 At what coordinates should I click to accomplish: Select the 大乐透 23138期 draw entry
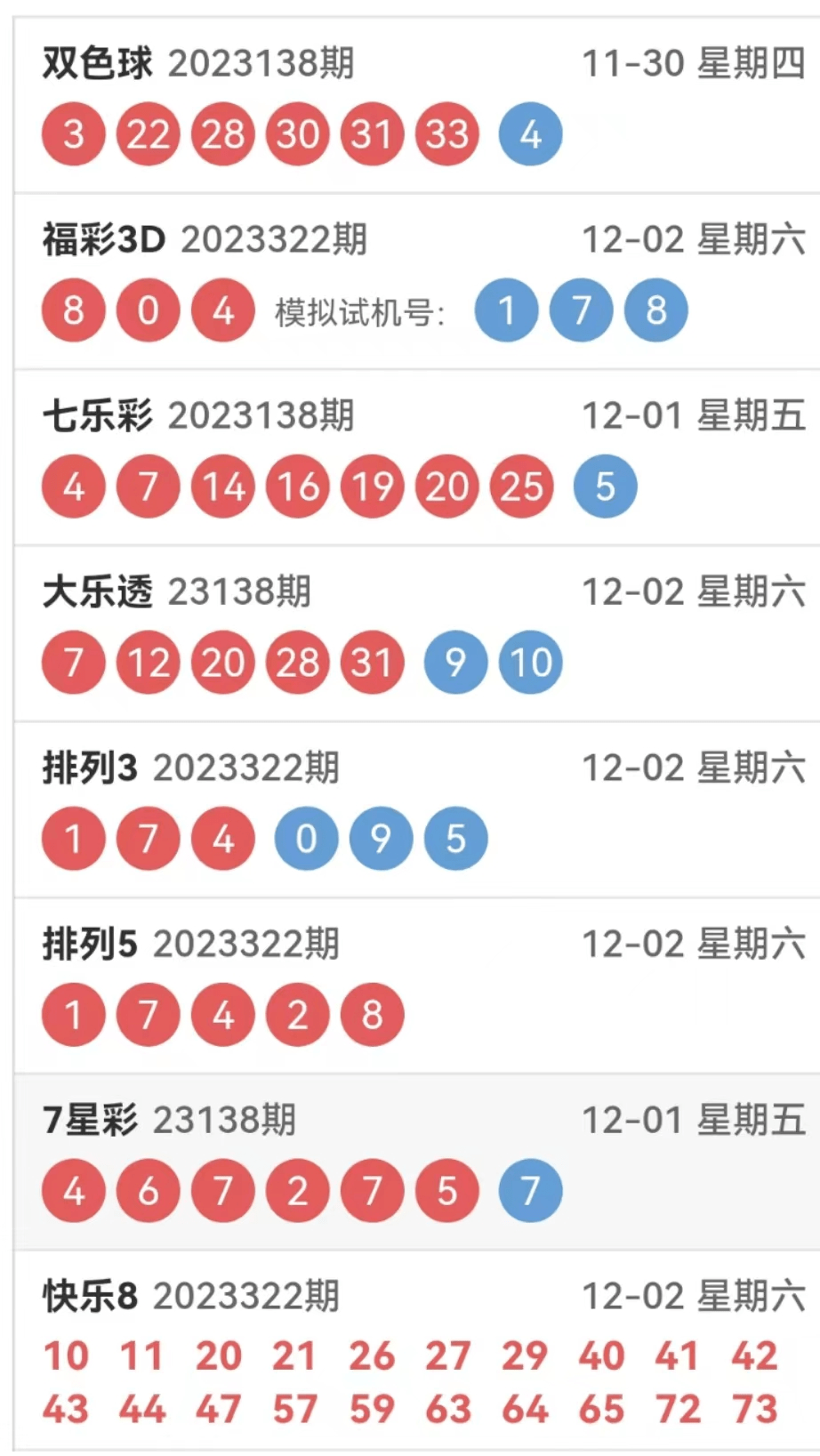pos(416,633)
